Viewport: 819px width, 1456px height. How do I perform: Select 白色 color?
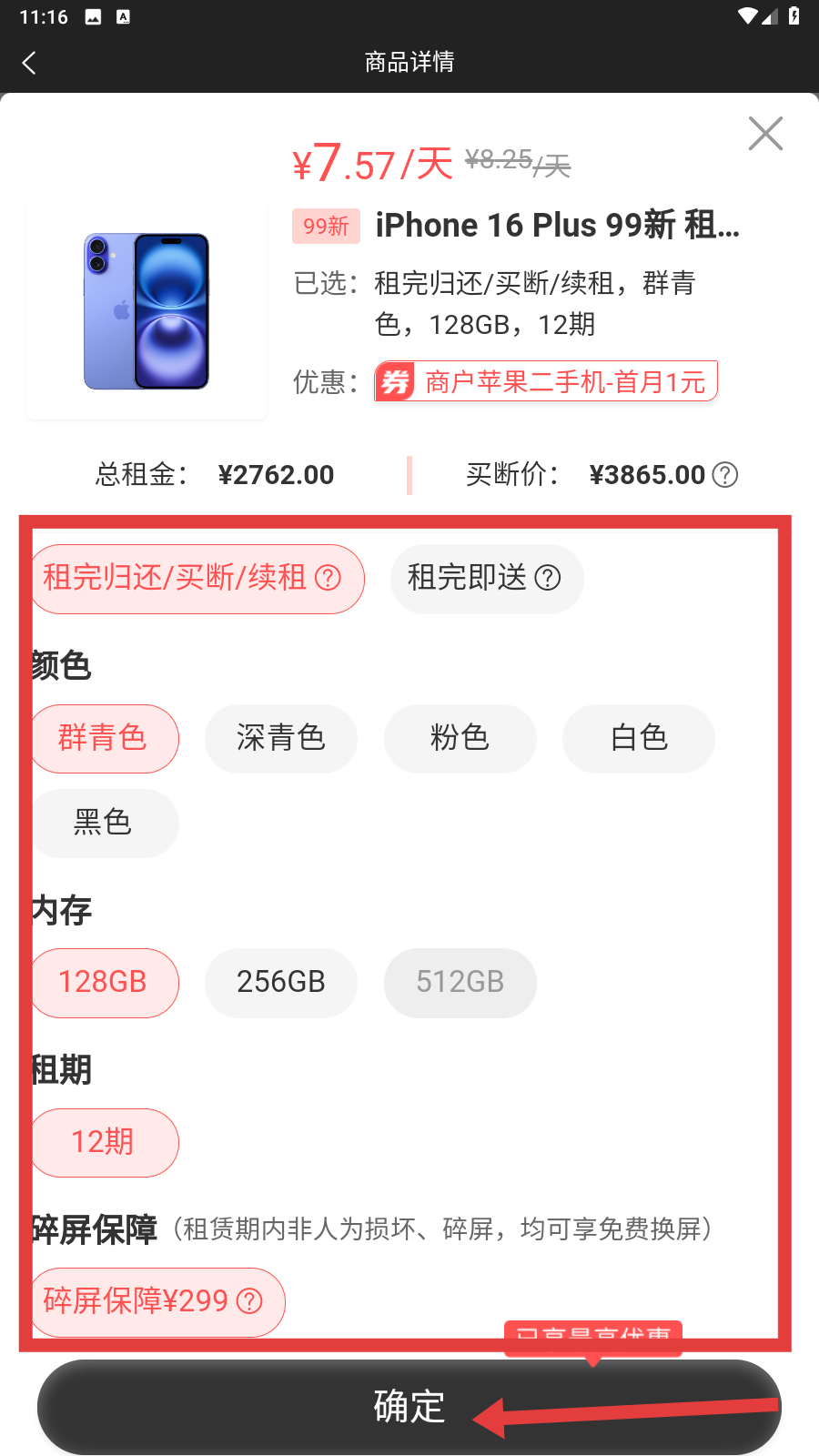[638, 738]
